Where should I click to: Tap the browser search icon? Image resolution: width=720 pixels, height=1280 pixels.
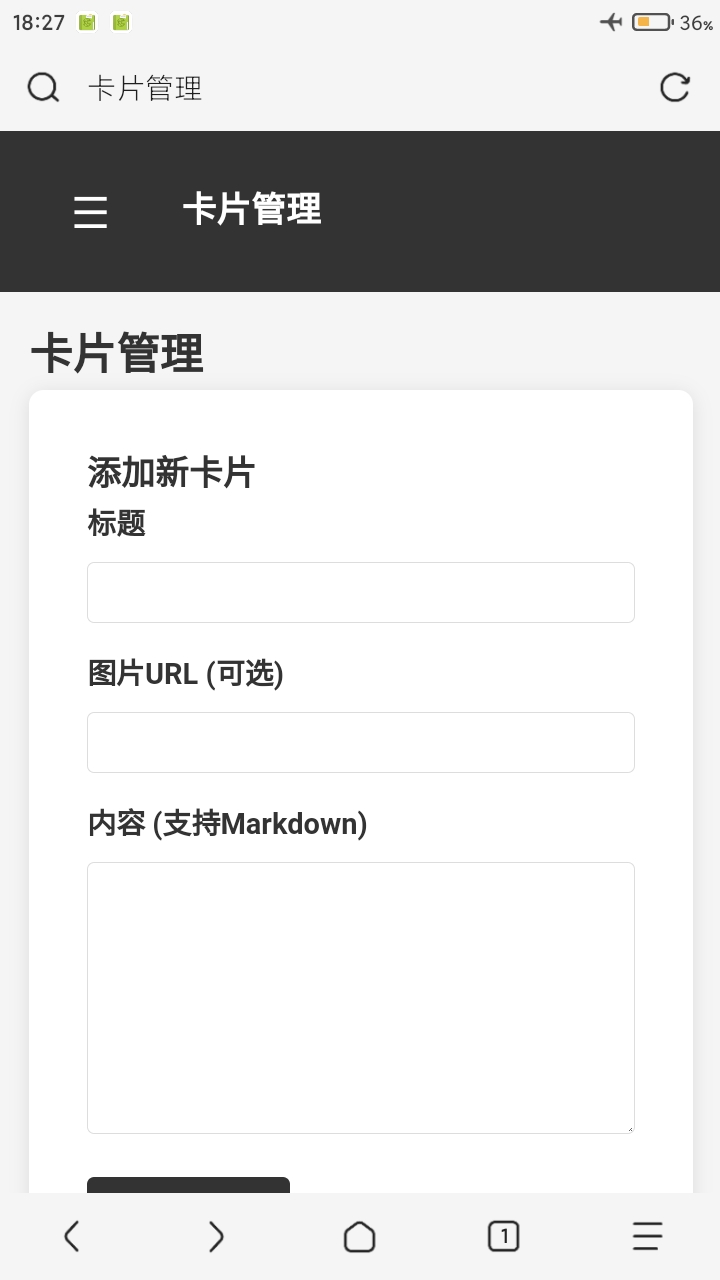coord(43,88)
